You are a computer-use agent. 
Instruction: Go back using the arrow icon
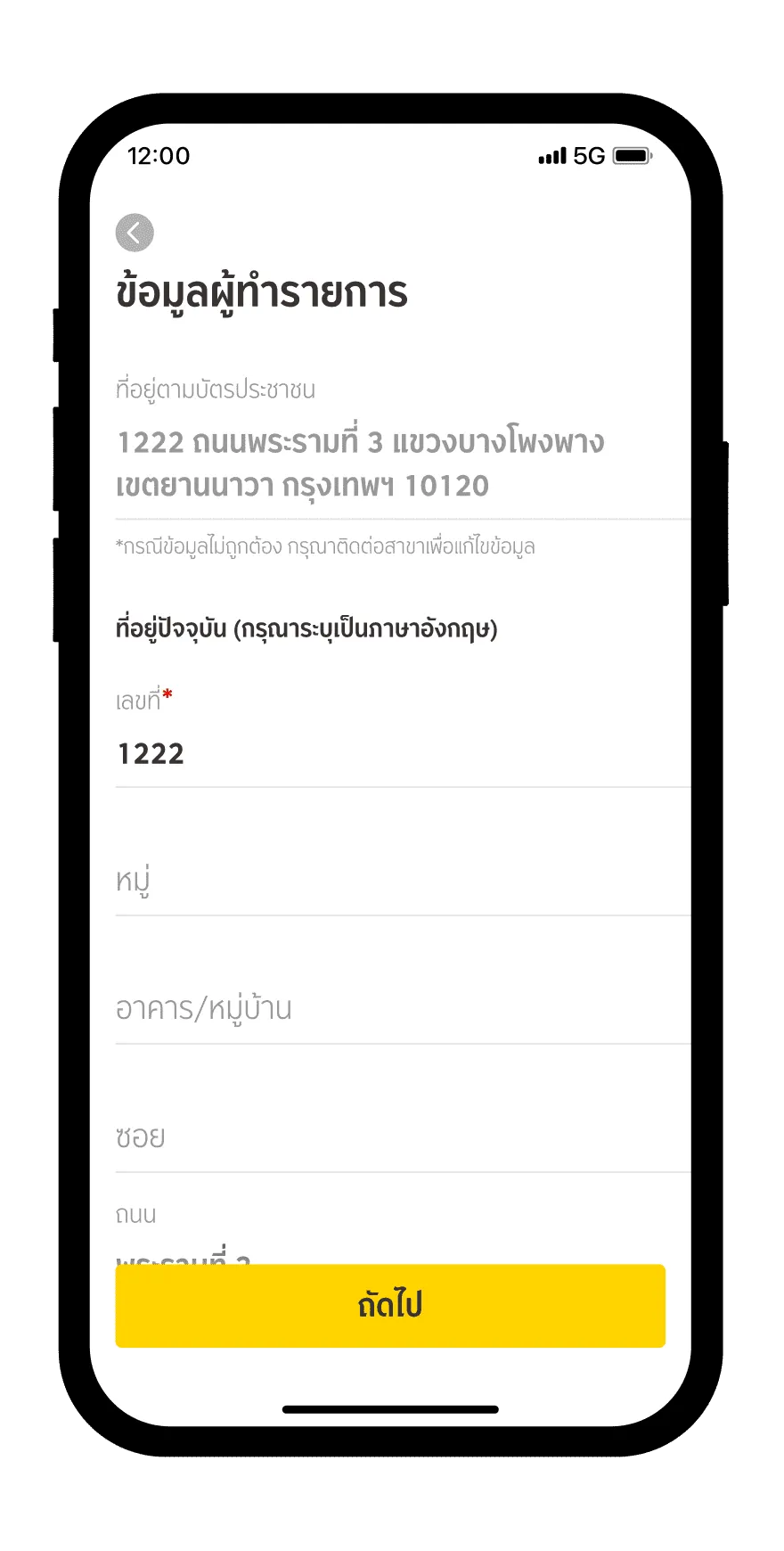[135, 233]
